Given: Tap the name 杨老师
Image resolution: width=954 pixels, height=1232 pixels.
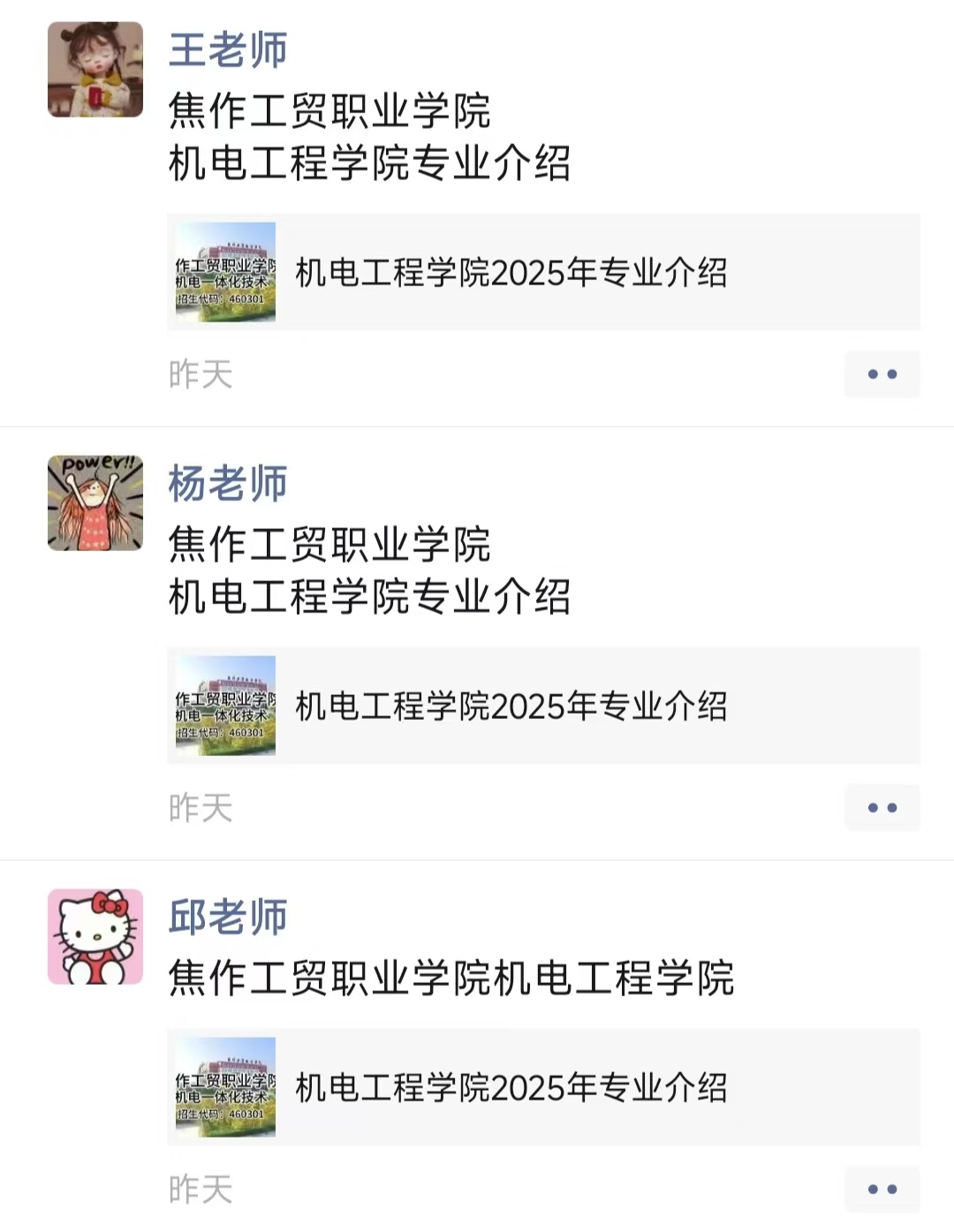Looking at the screenshot, I should [228, 484].
